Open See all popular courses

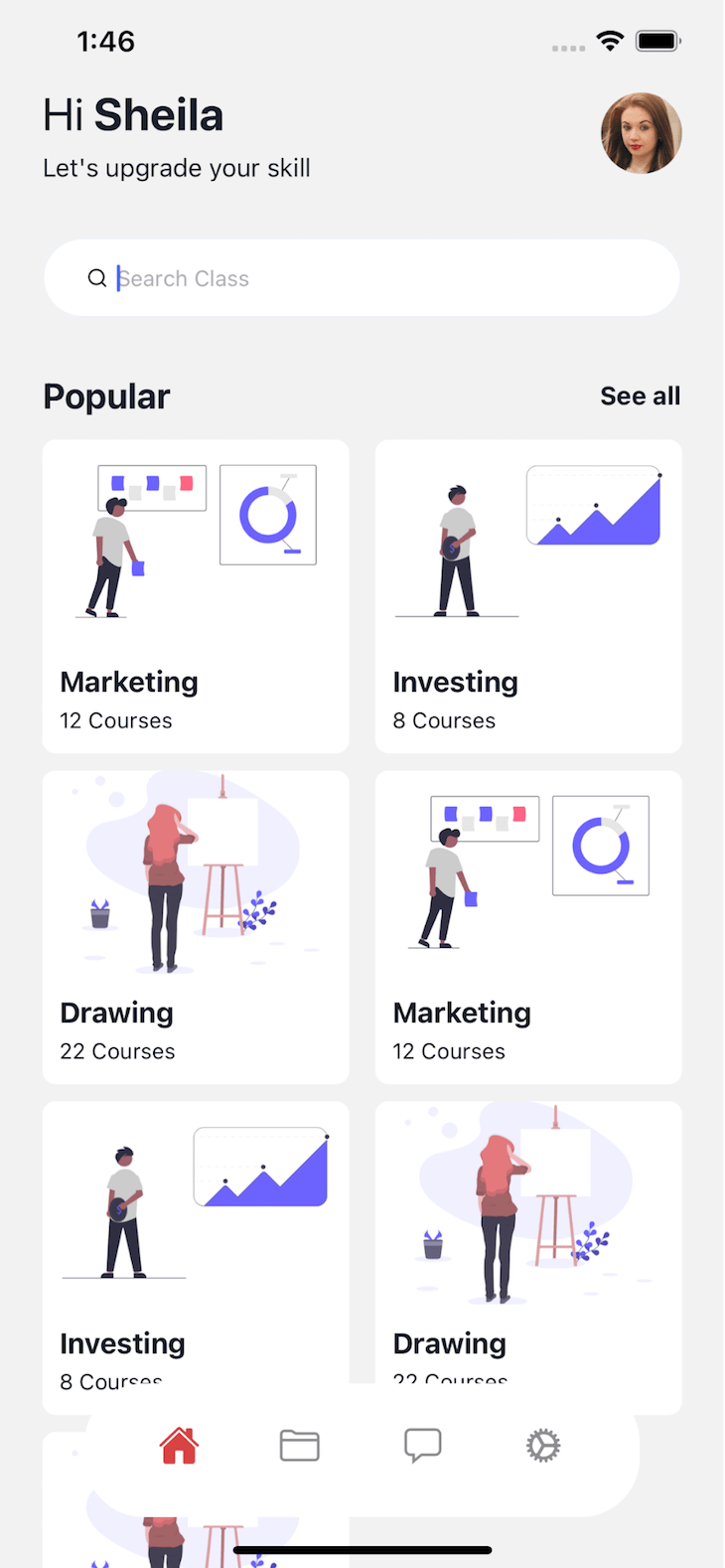click(x=640, y=395)
